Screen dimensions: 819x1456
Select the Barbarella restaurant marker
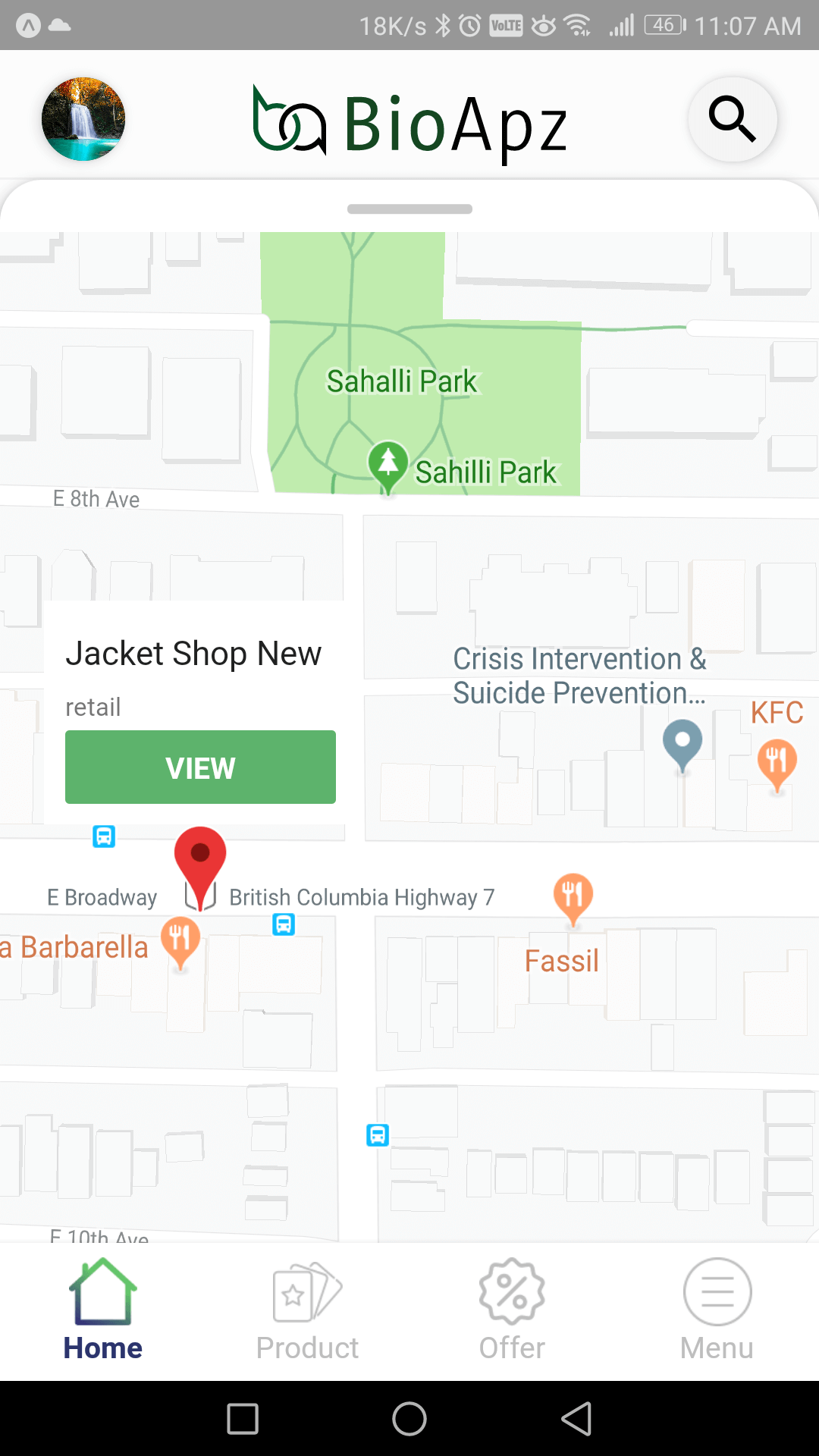pyautogui.click(x=180, y=940)
